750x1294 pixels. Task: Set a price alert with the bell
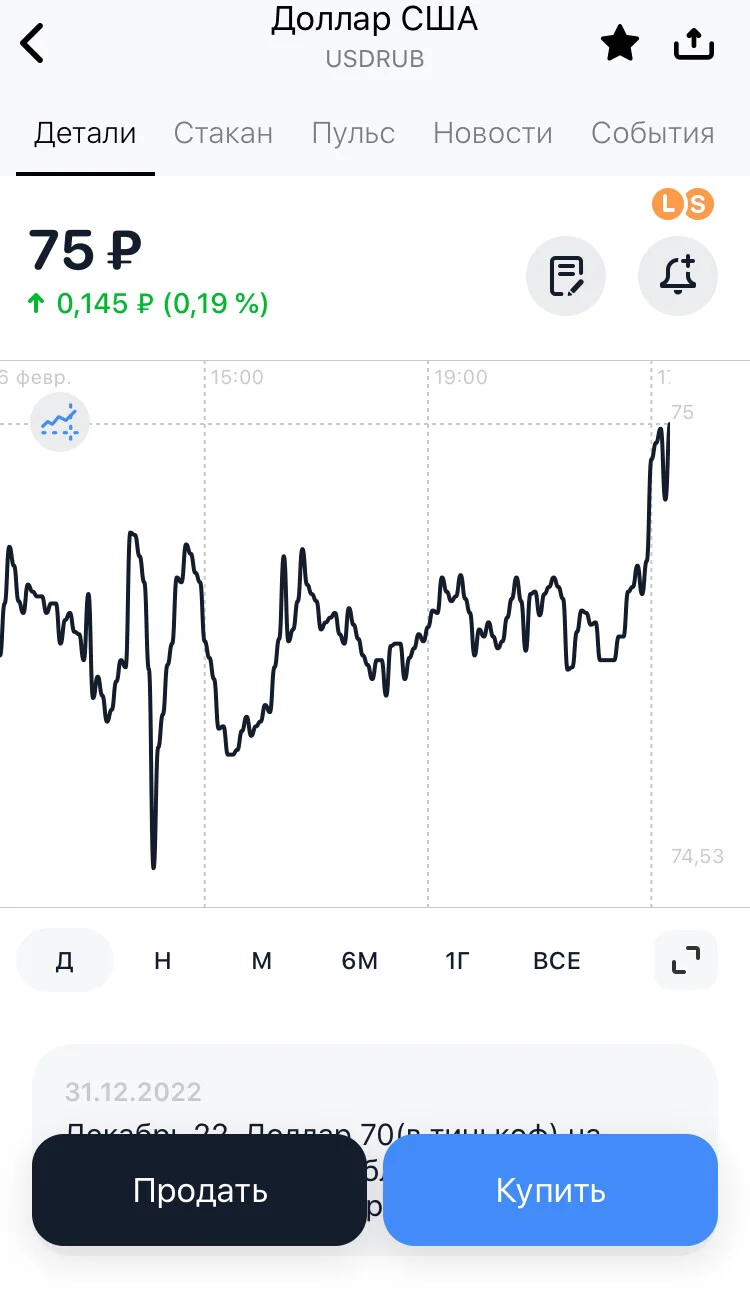click(x=678, y=276)
